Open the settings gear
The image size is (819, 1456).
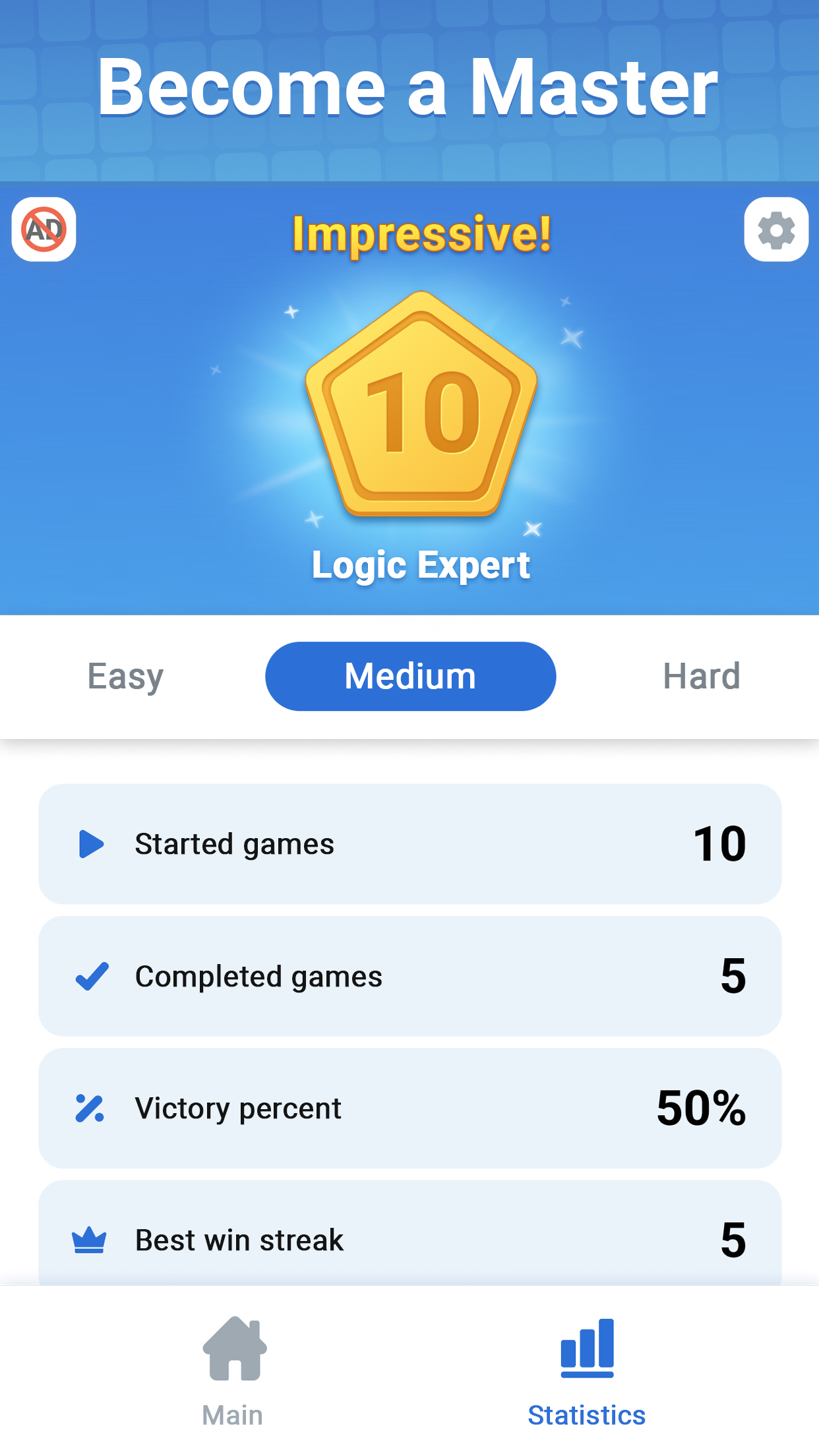tap(776, 229)
